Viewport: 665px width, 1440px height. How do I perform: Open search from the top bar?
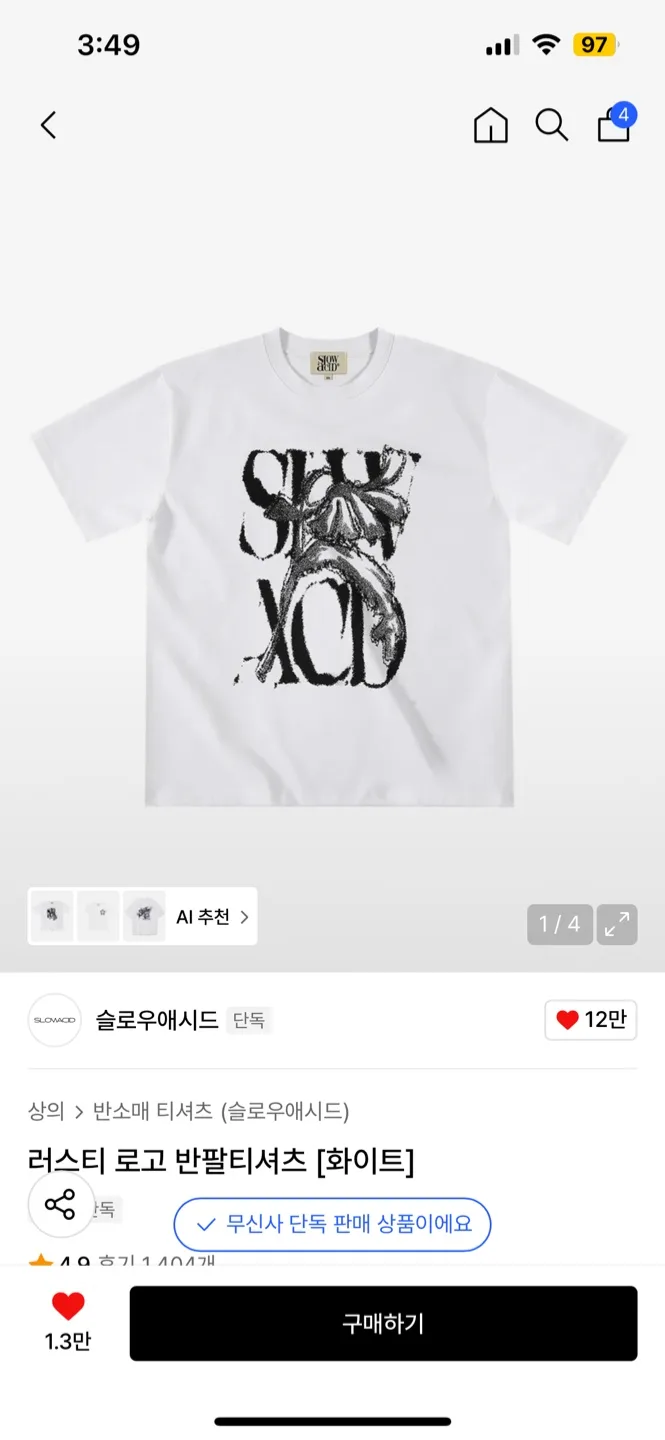coord(551,125)
